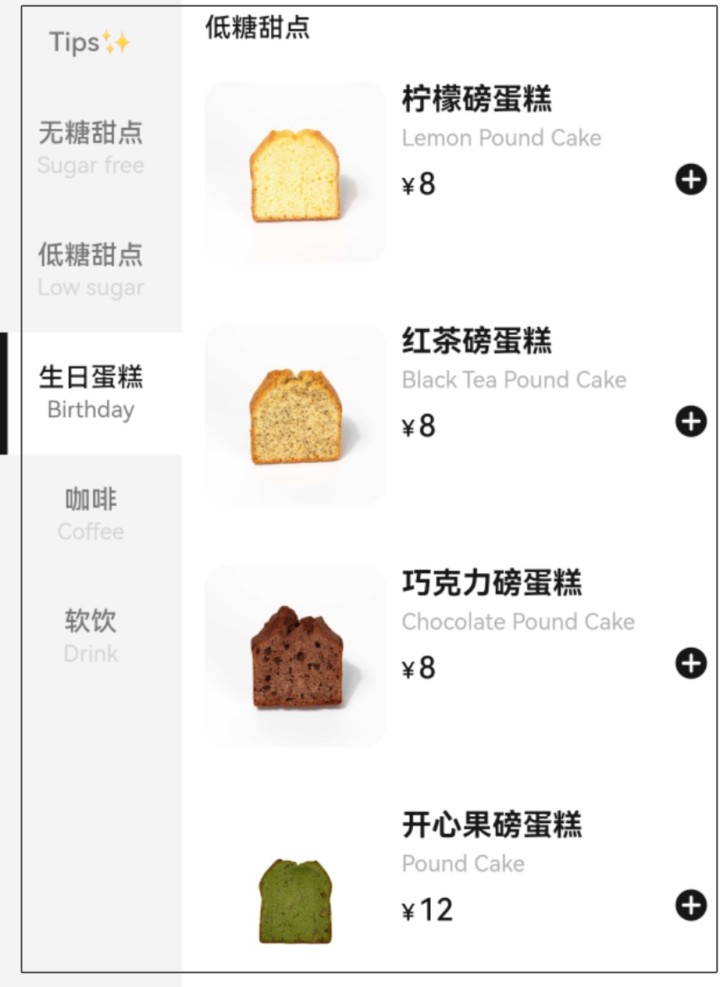Viewport: 720px width, 987px height.
Task: Go to Birthday cakes category
Action: [x=90, y=392]
